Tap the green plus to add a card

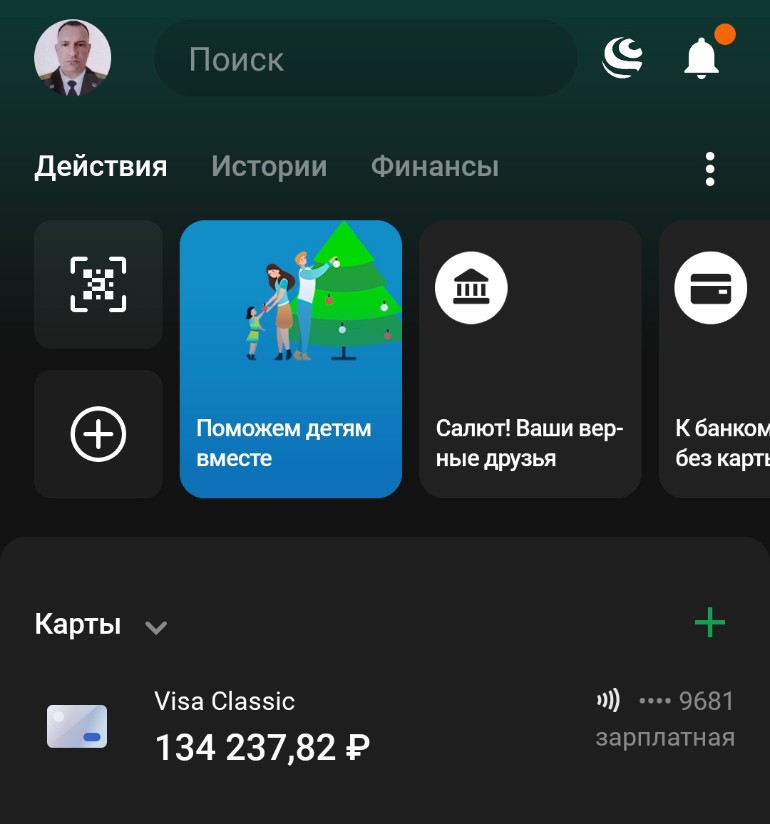pyautogui.click(x=710, y=622)
